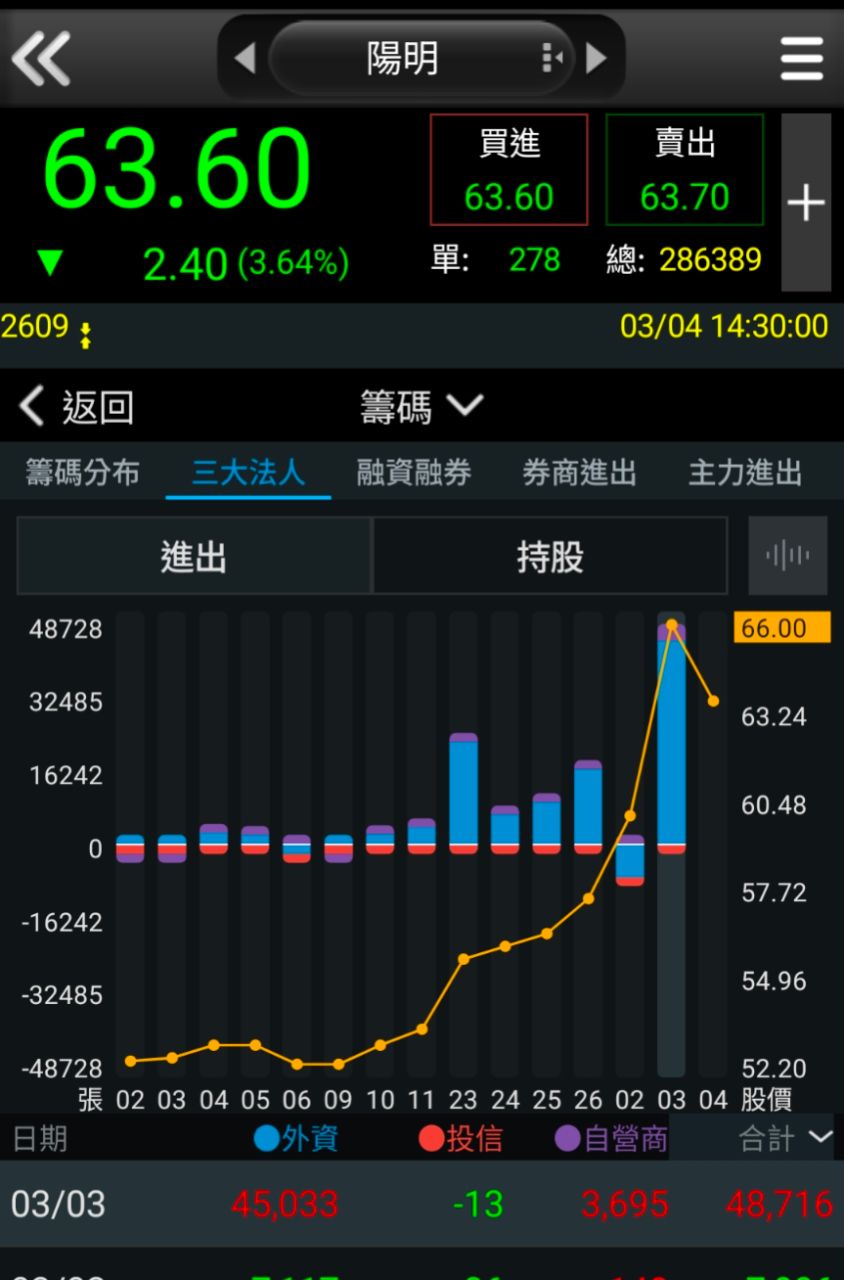Open the 03/03 data row
The width and height of the screenshot is (844, 1280).
422,1204
